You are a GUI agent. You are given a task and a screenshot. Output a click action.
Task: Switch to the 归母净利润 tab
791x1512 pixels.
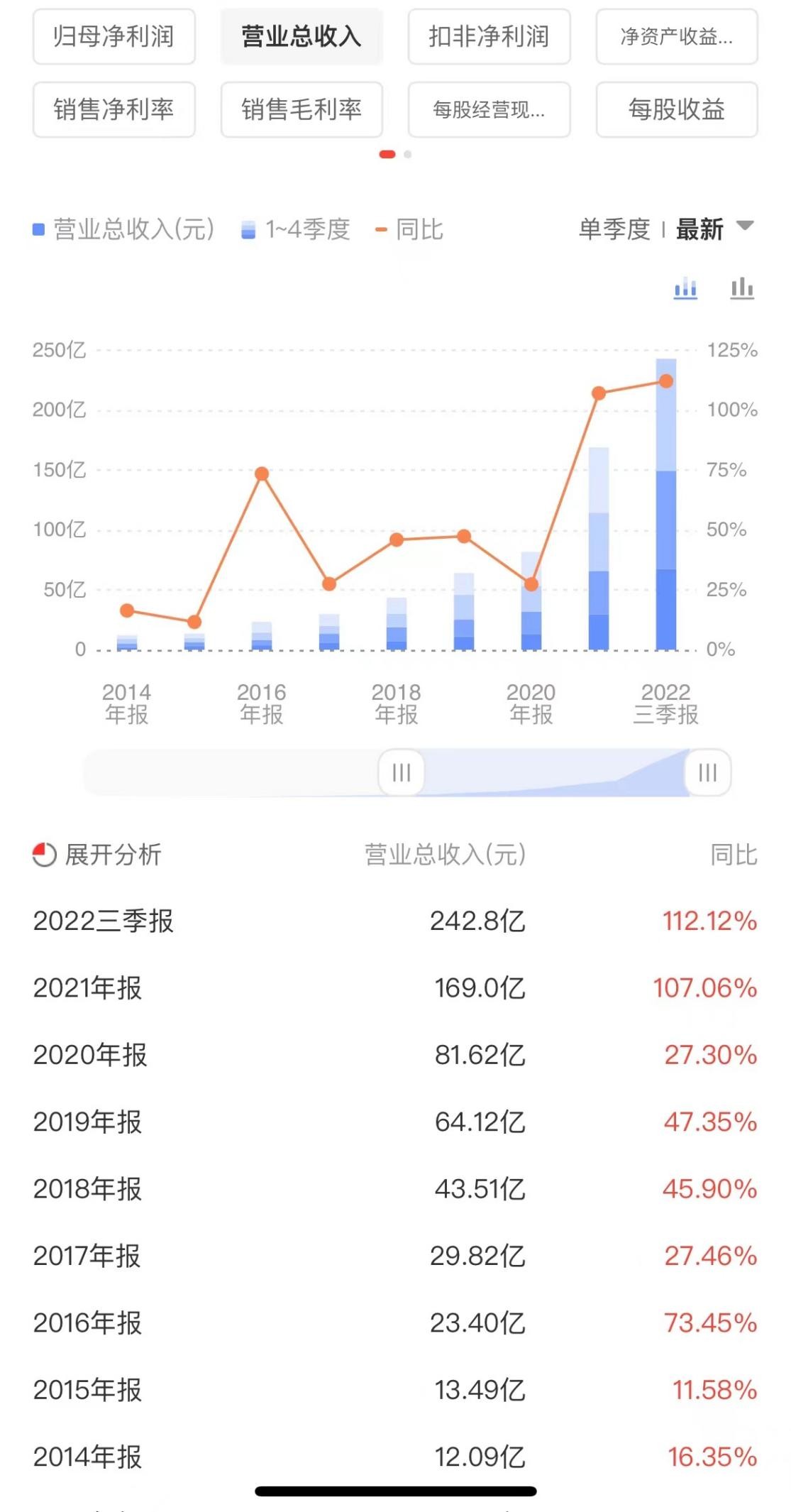[x=114, y=38]
